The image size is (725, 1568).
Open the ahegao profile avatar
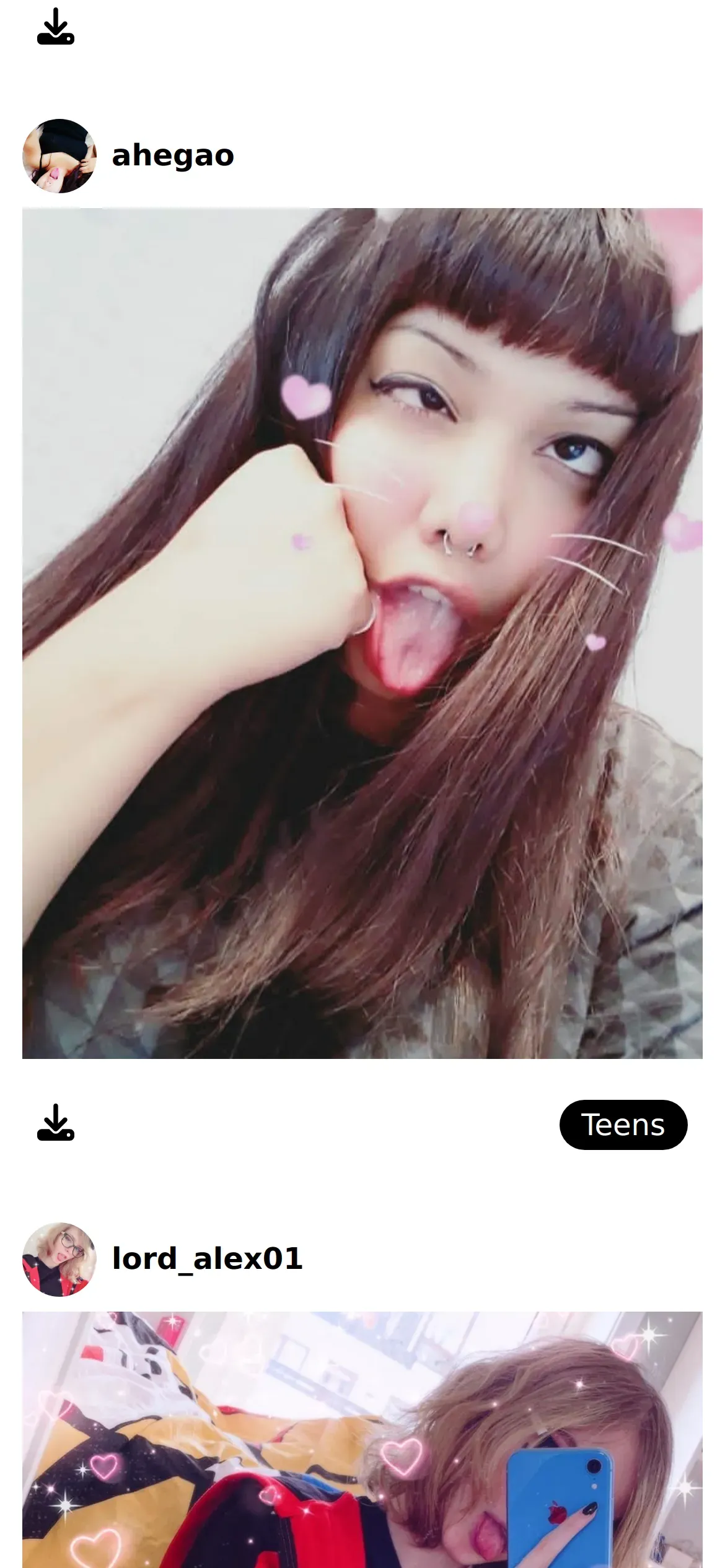(59, 156)
